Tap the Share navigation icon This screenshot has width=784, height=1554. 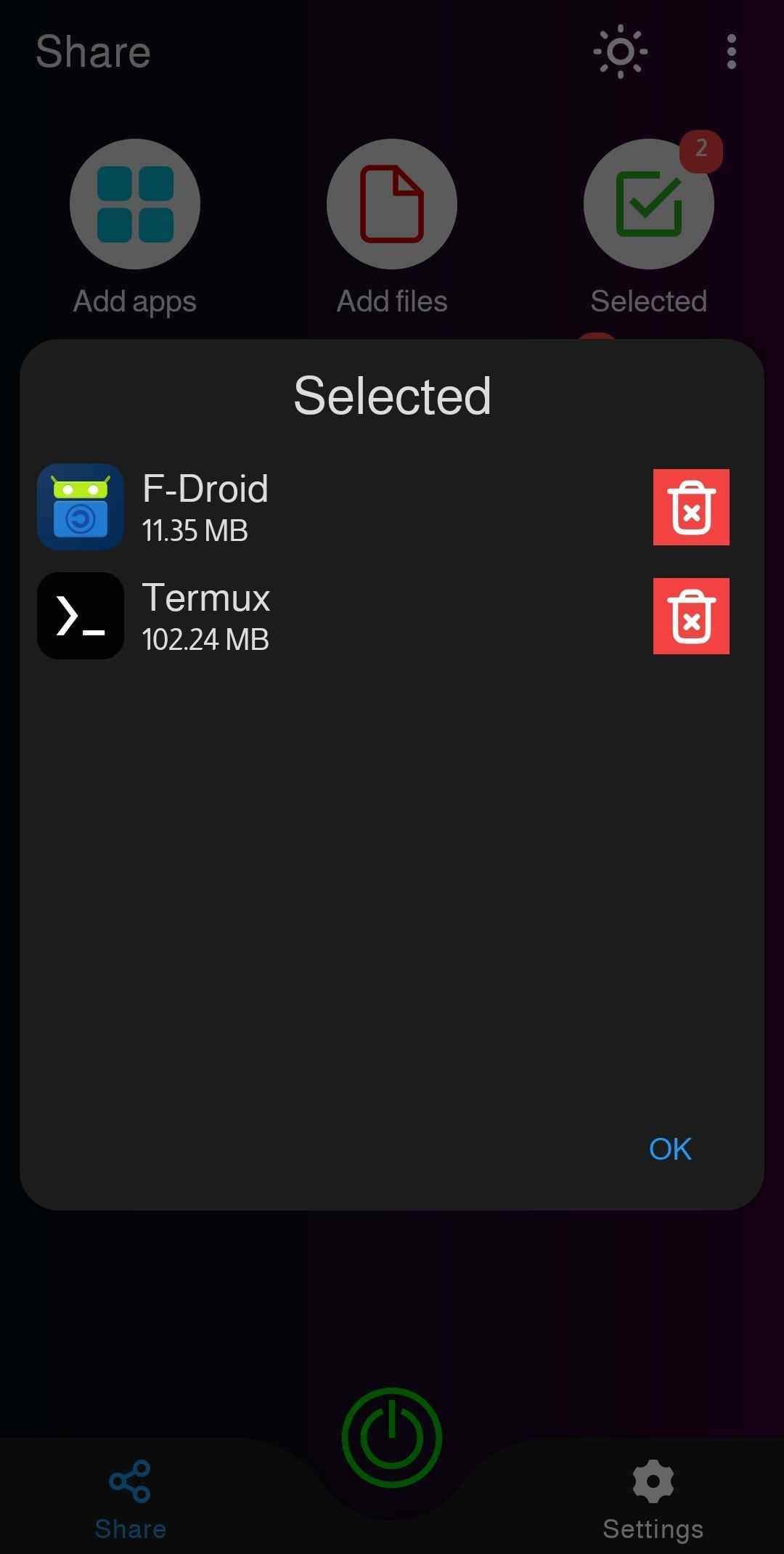[131, 1481]
